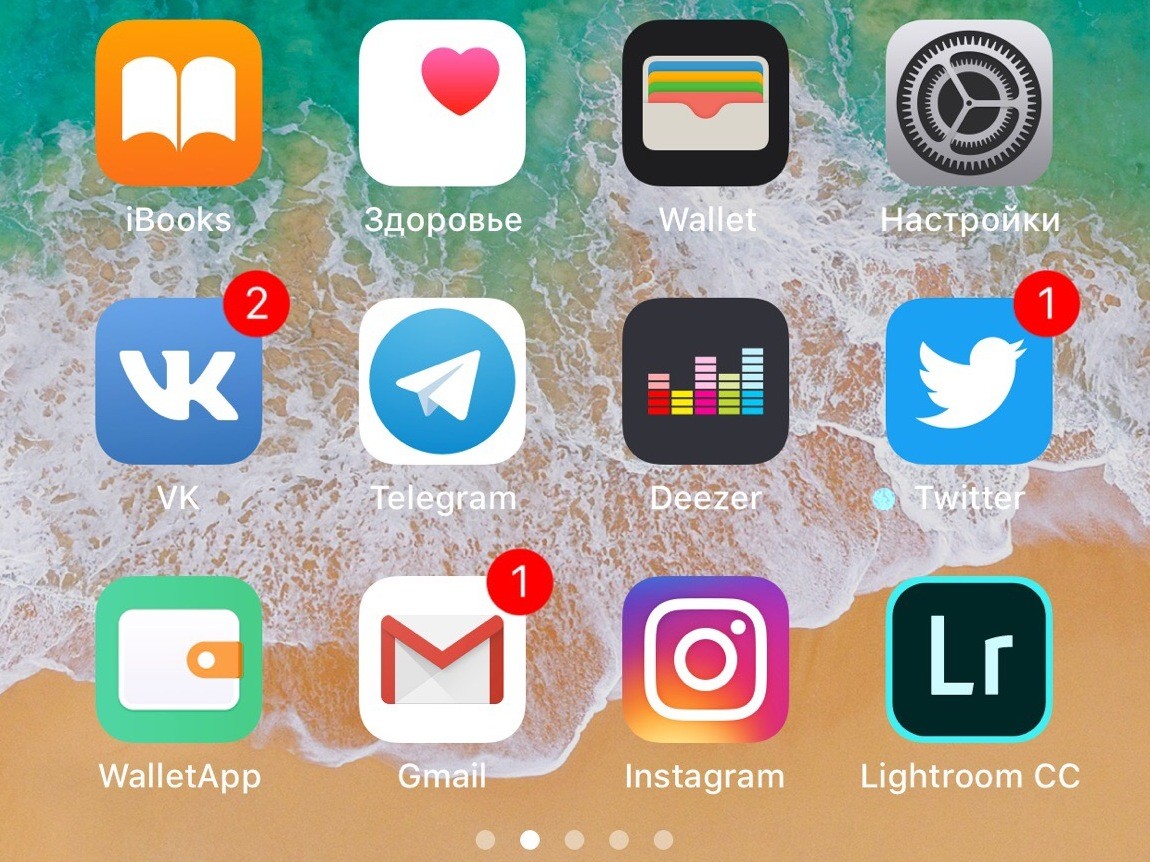Check Gmail with one unread

point(442,658)
